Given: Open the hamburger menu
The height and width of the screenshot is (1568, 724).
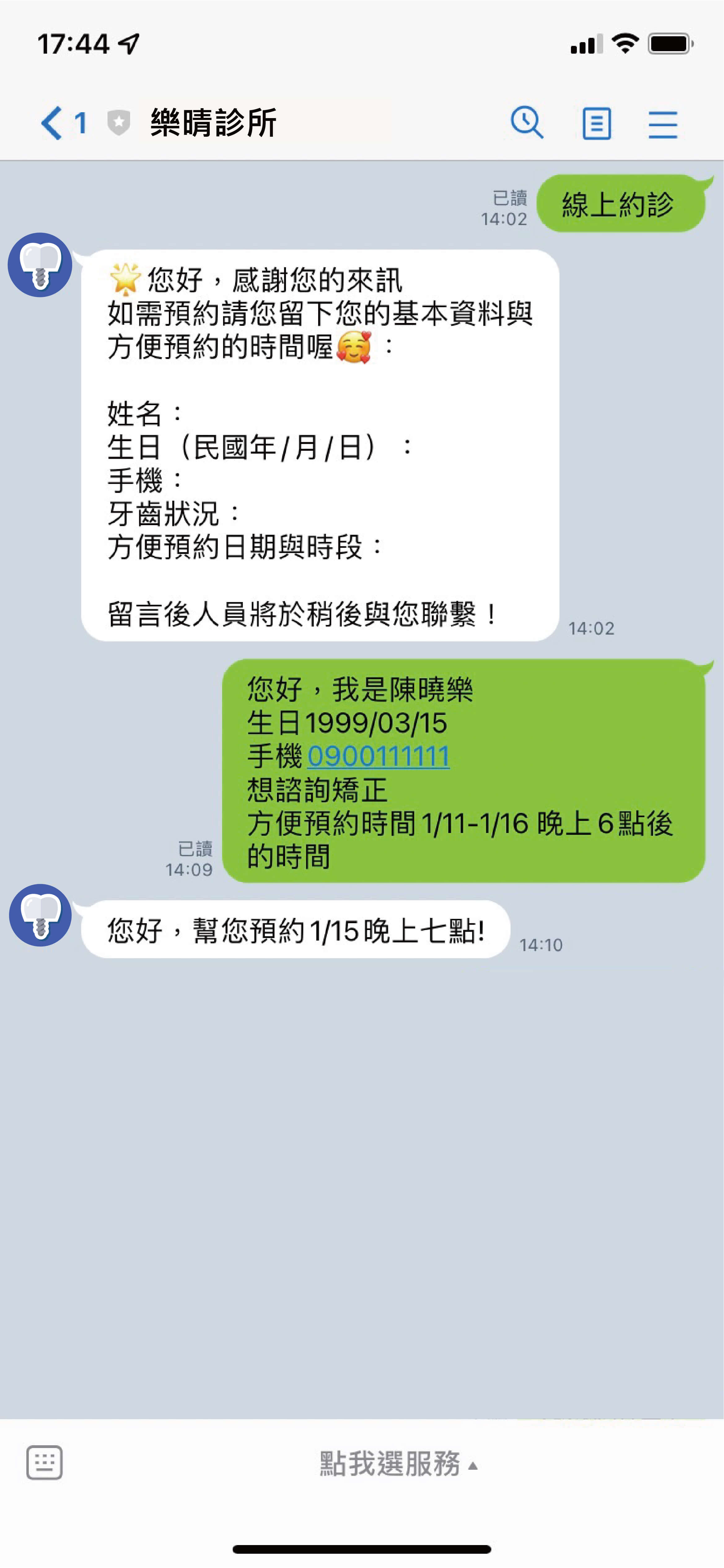Looking at the screenshot, I should tap(663, 124).
